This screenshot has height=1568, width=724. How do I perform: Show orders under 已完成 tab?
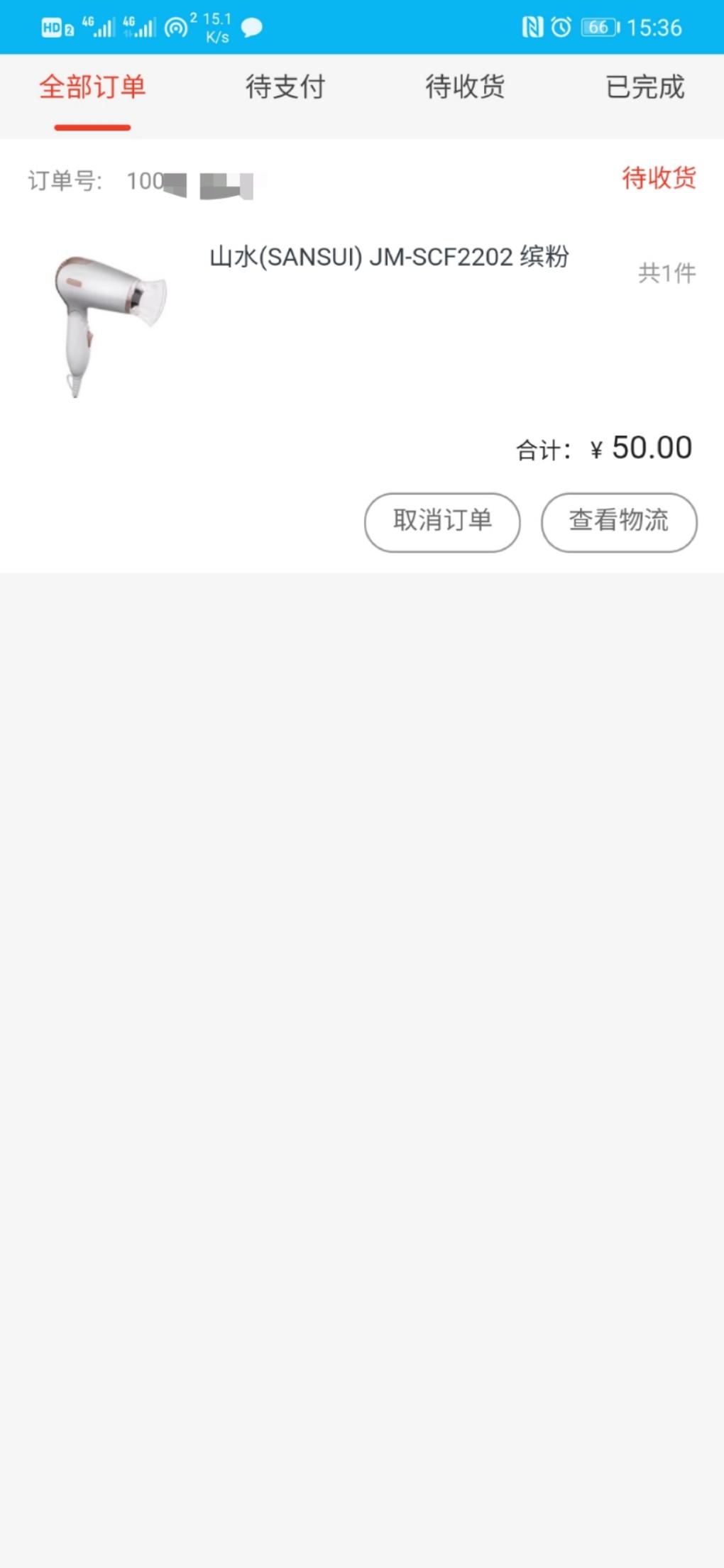point(645,88)
